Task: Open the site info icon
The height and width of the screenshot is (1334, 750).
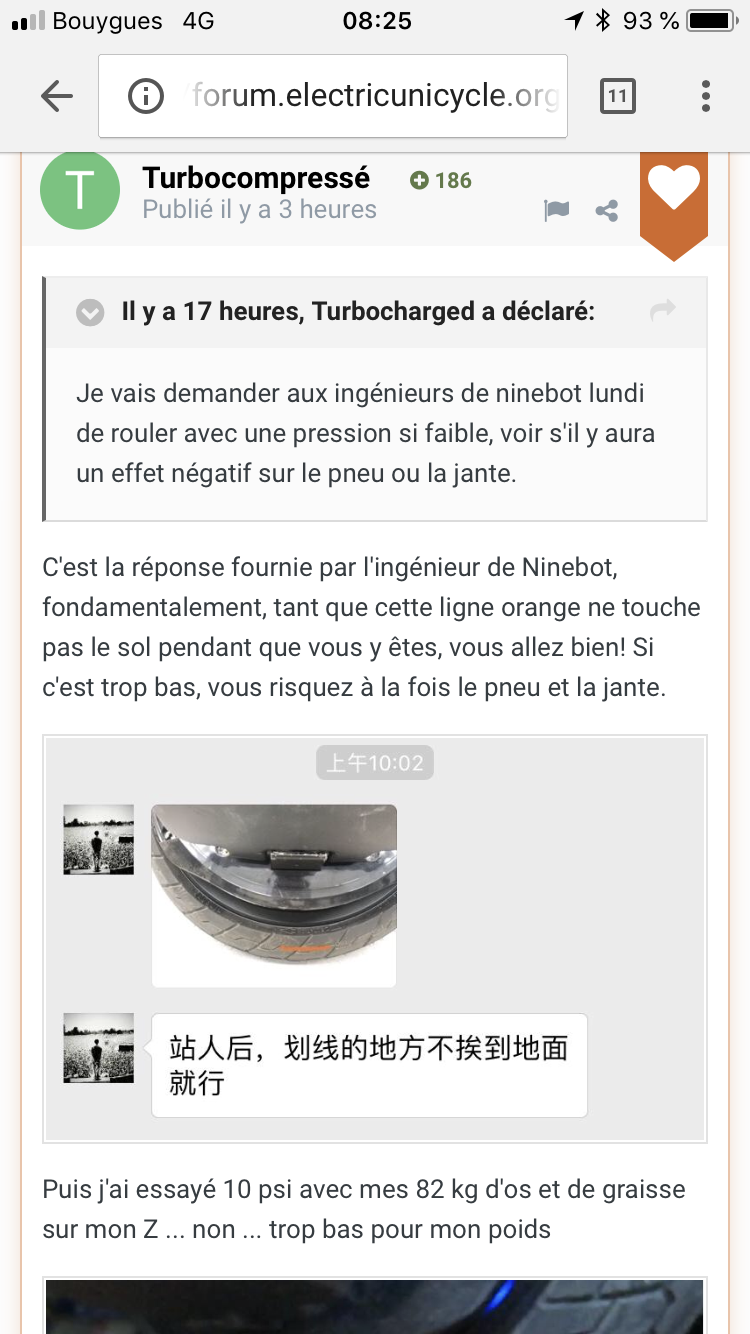Action: click(x=146, y=96)
